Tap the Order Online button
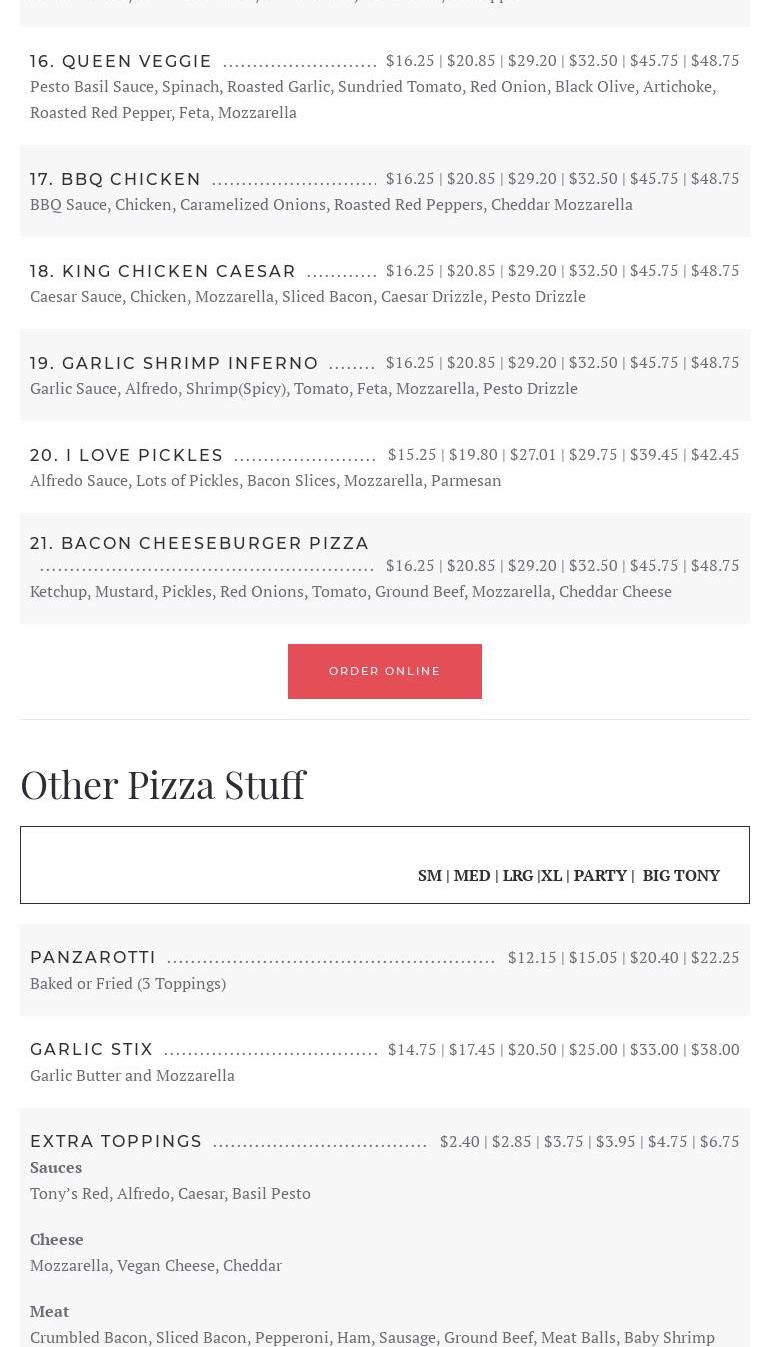The image size is (770, 1347). coord(385,671)
